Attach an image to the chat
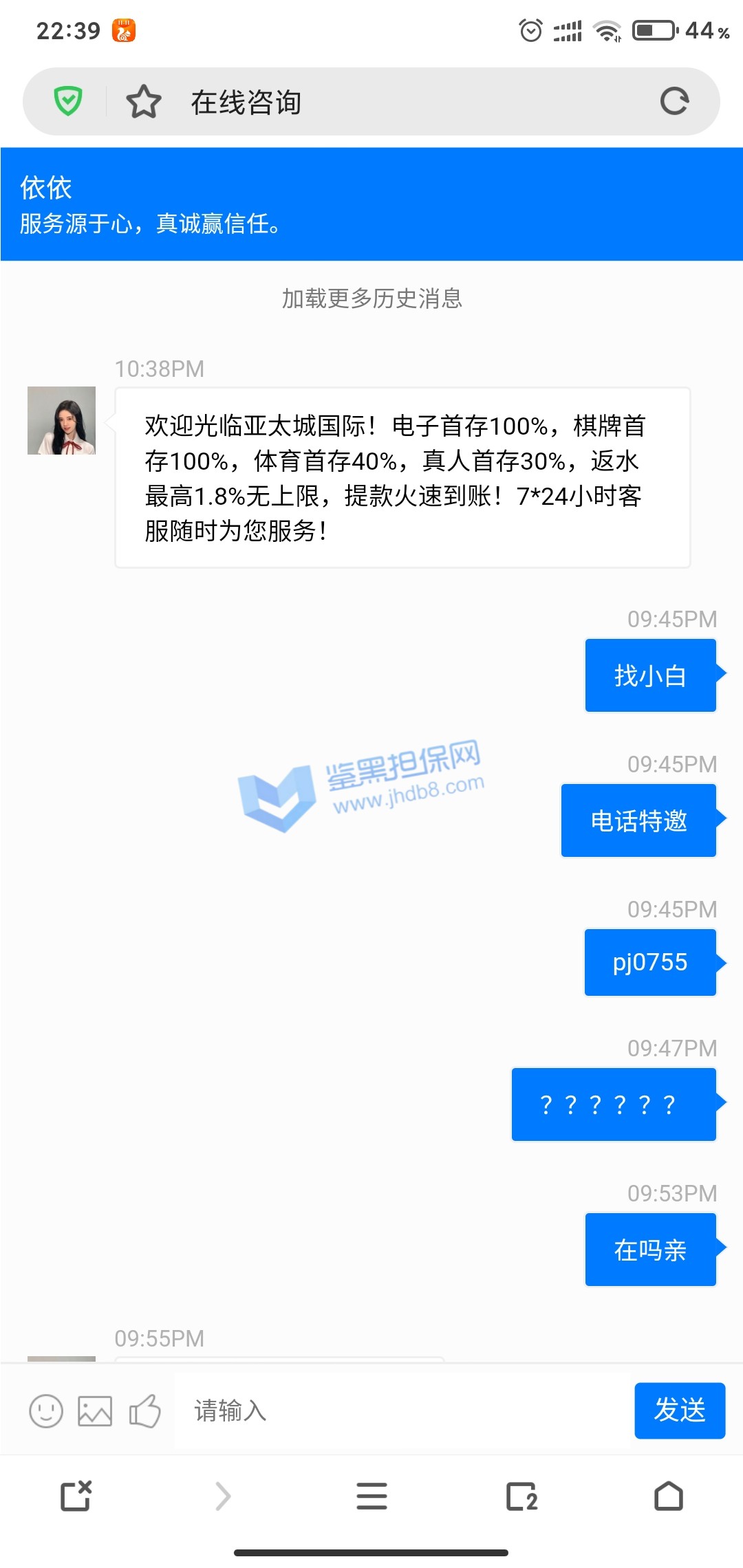743x1568 pixels. click(x=95, y=1411)
